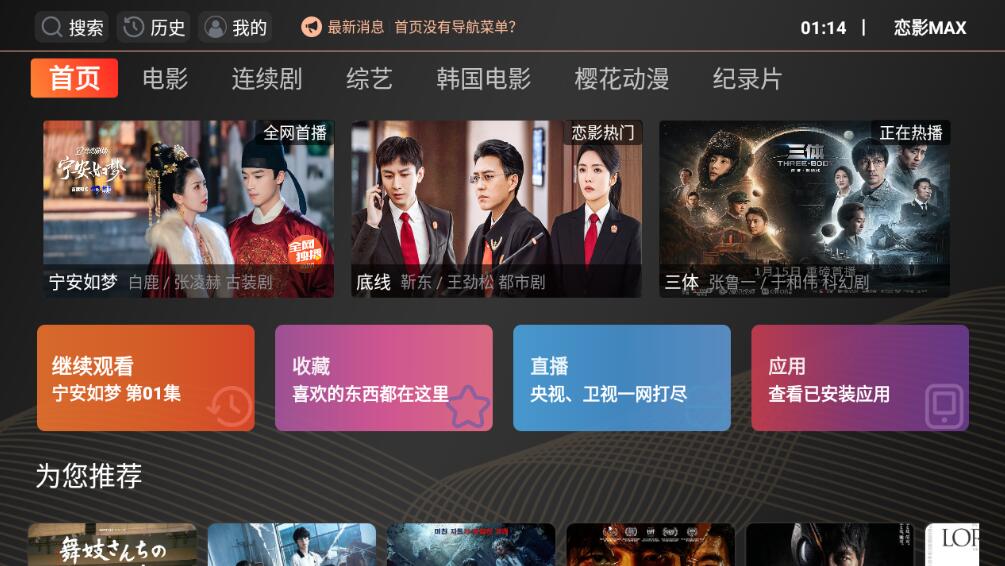Go to the 综艺 tab
This screenshot has width=1005, height=566.
pos(369,79)
